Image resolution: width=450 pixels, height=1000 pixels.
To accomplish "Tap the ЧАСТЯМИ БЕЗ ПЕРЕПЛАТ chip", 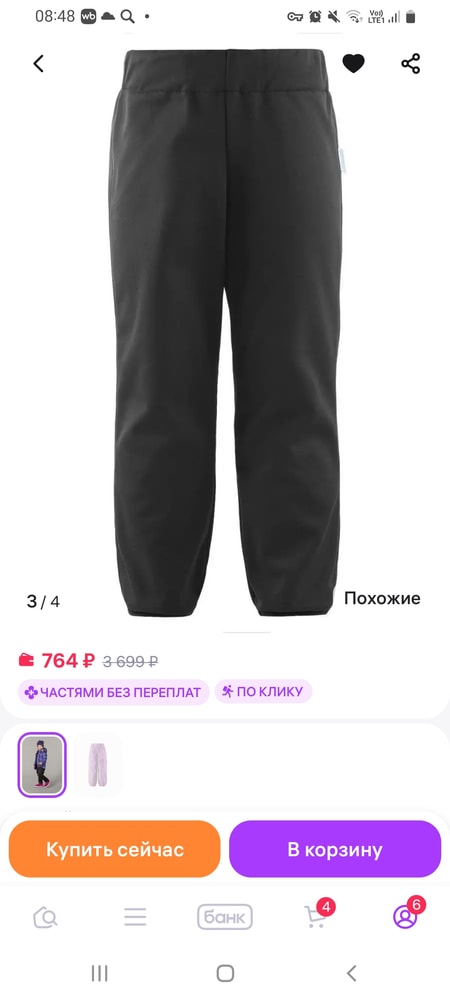I will (113, 692).
